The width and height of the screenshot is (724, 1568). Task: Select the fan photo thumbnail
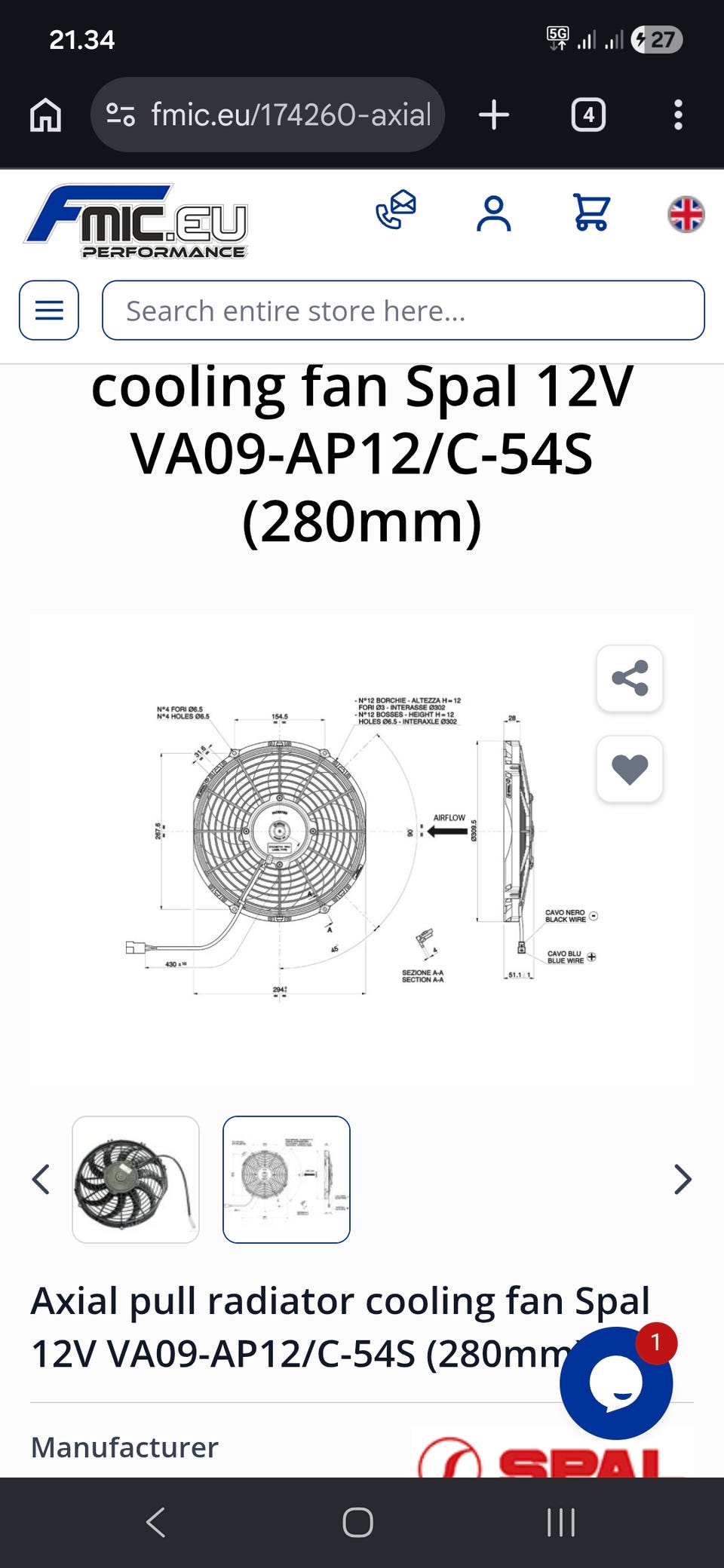(136, 1180)
